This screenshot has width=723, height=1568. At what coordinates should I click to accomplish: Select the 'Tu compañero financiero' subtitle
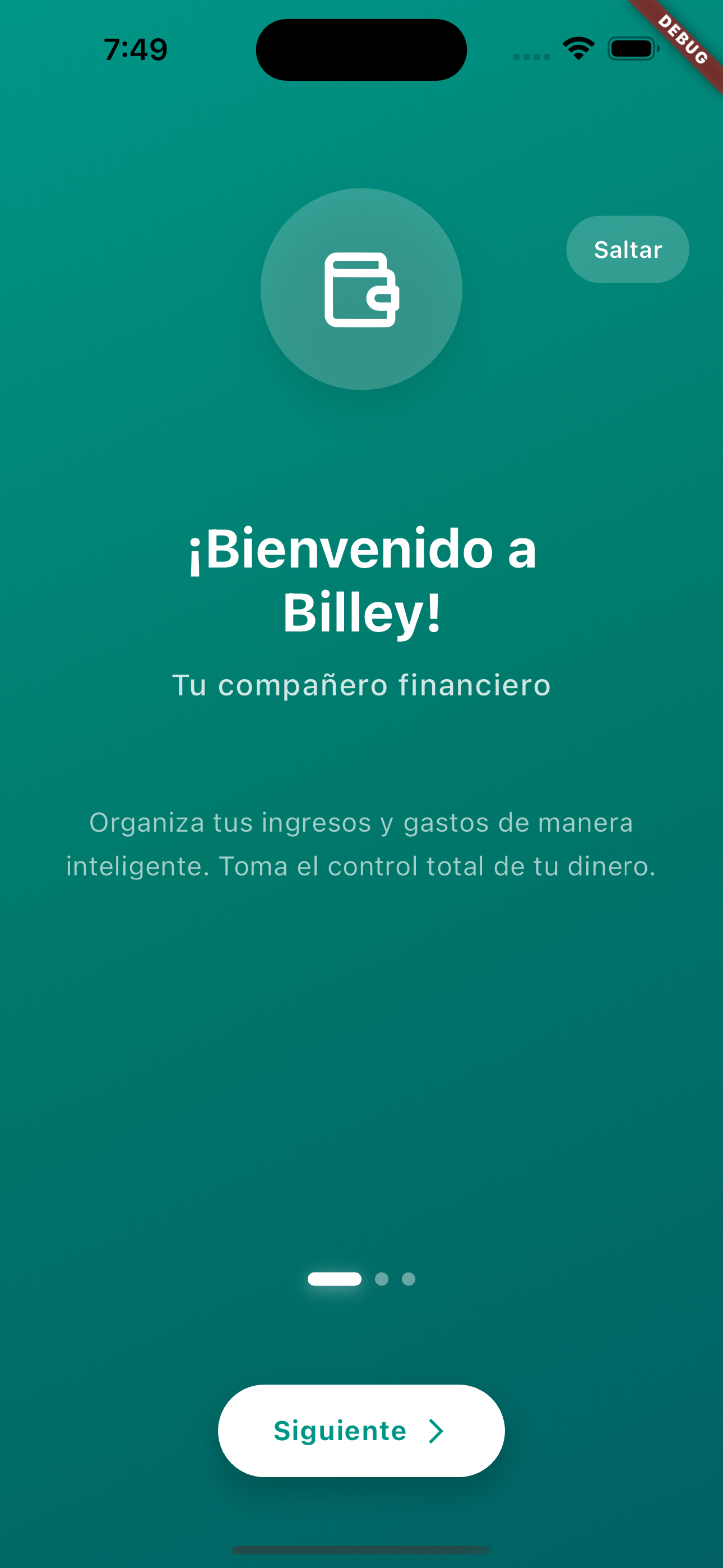point(361,685)
